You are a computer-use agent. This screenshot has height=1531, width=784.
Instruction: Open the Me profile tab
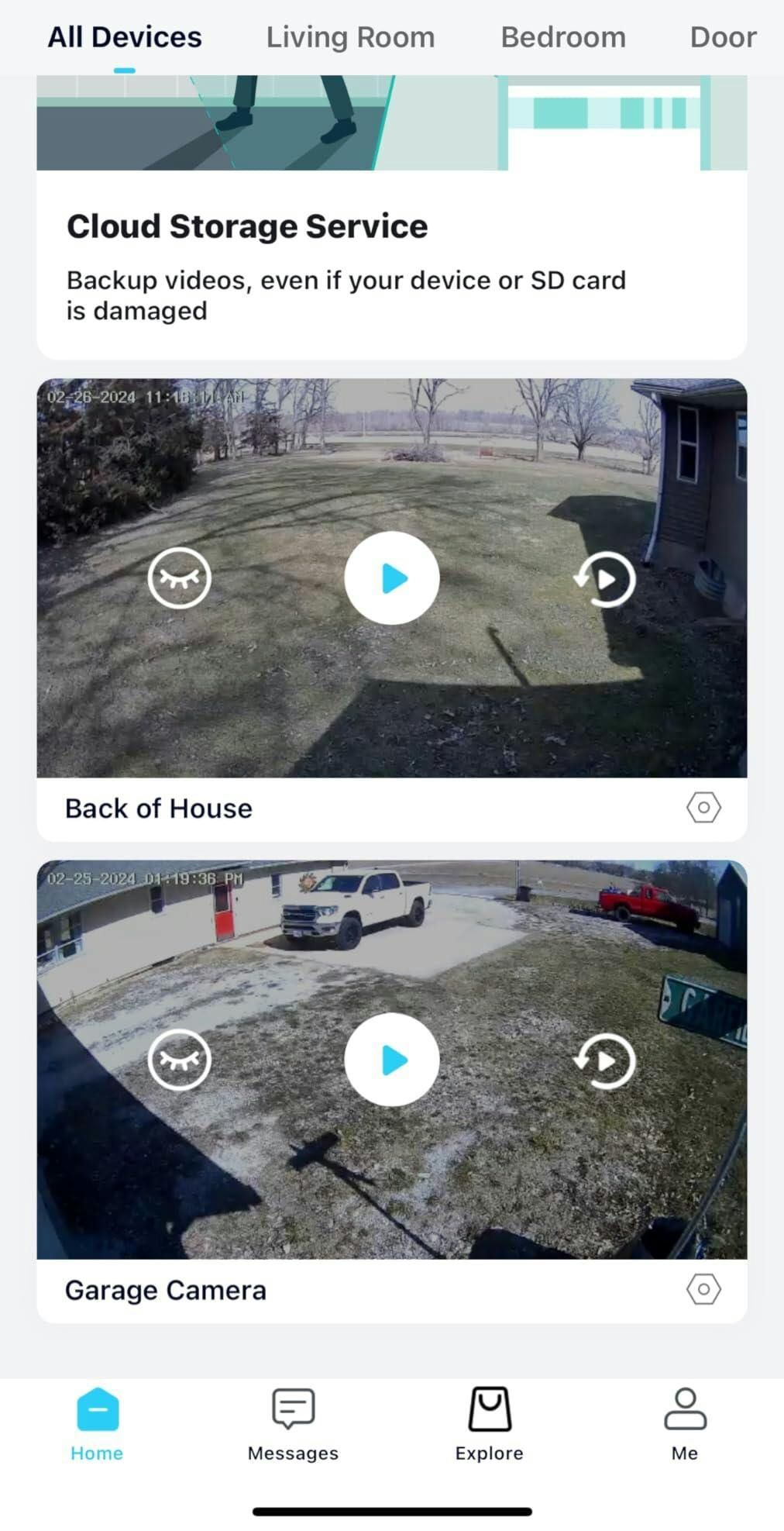tap(685, 1425)
